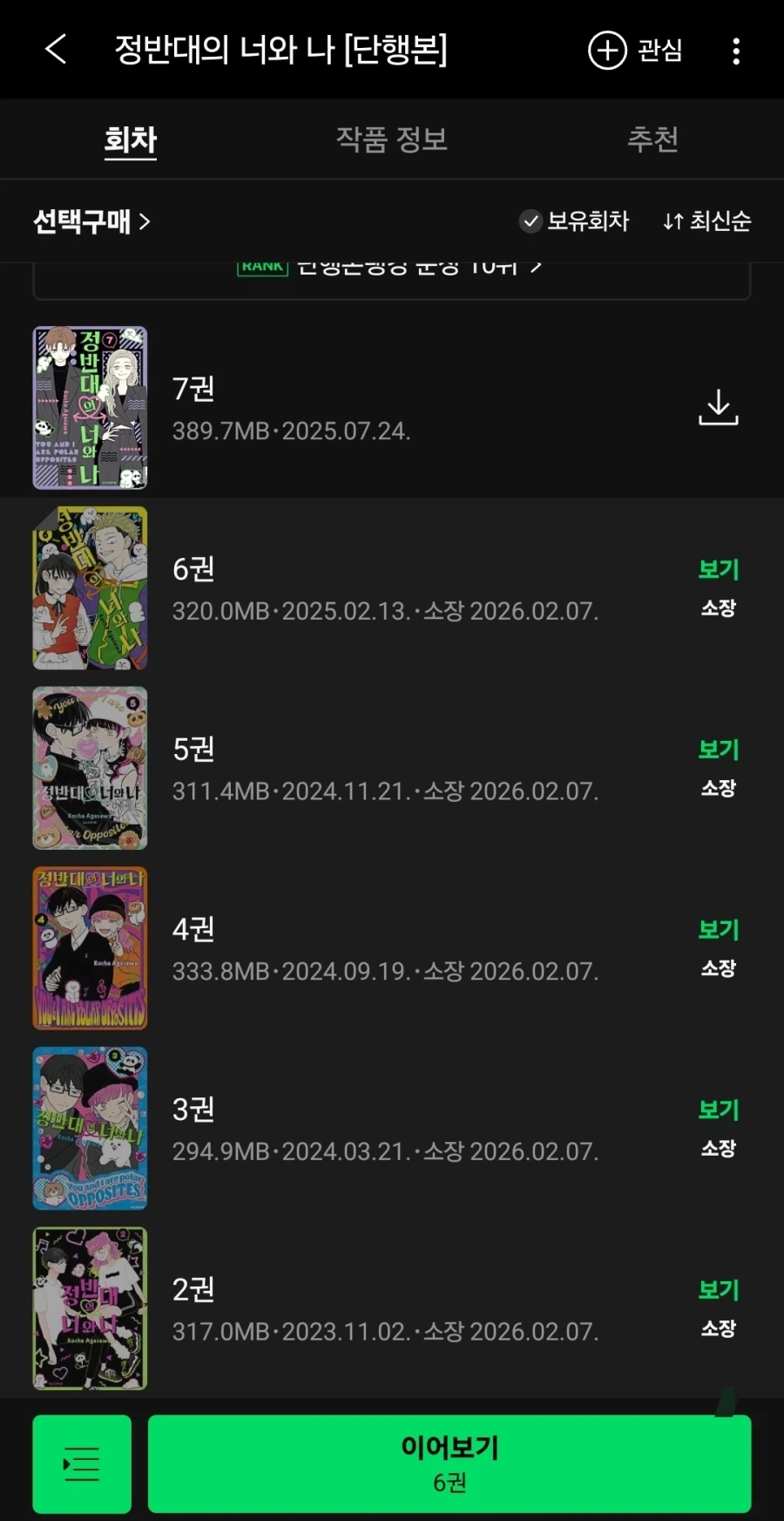Viewport: 784px width, 1521px height.
Task: Tap the download icon for volume 7권
Action: [718, 409]
